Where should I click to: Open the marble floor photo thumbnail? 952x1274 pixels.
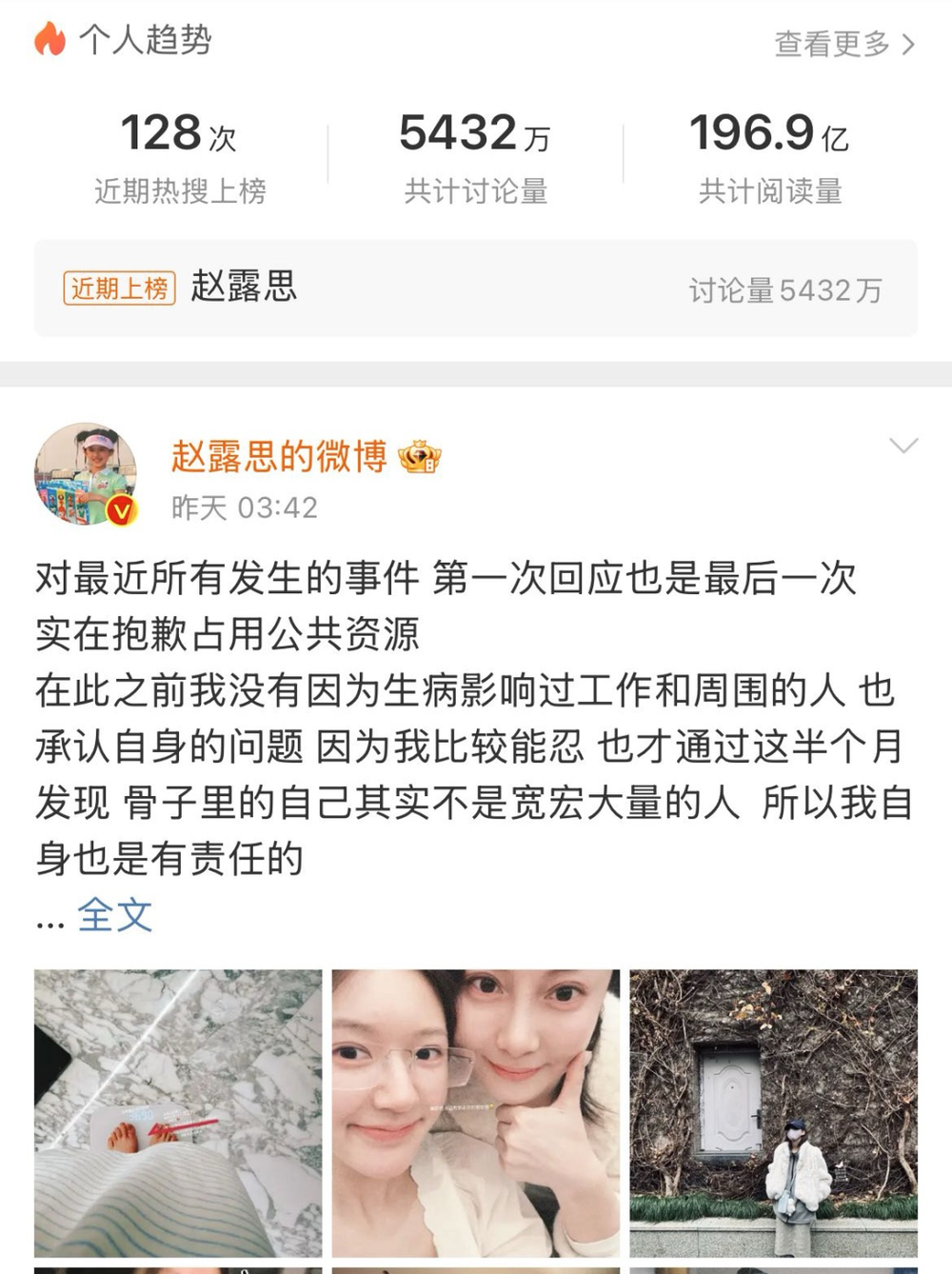(x=178, y=1112)
